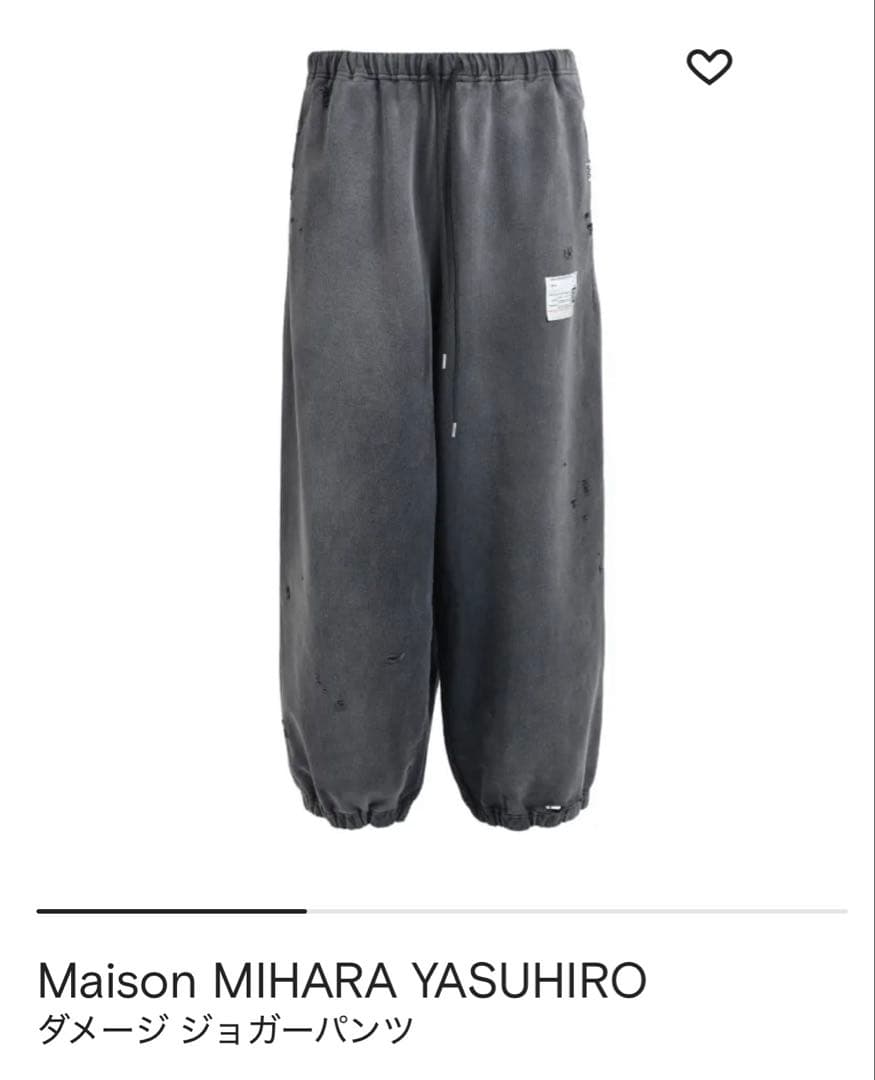Screen dimensions: 875x1080
Task: Add the jogger pants to favorites
Action: 709,67
